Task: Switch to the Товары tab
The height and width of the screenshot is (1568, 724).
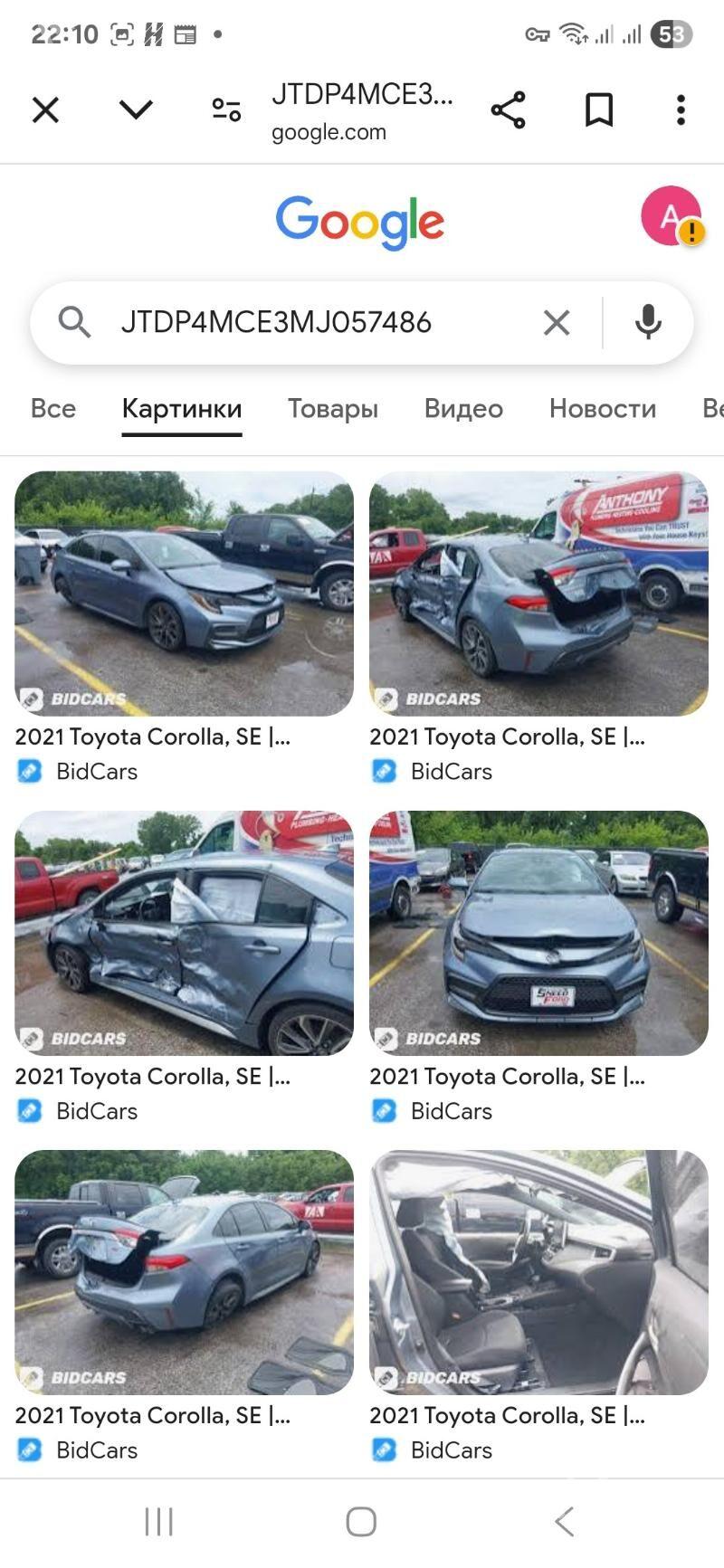Action: pos(333,409)
